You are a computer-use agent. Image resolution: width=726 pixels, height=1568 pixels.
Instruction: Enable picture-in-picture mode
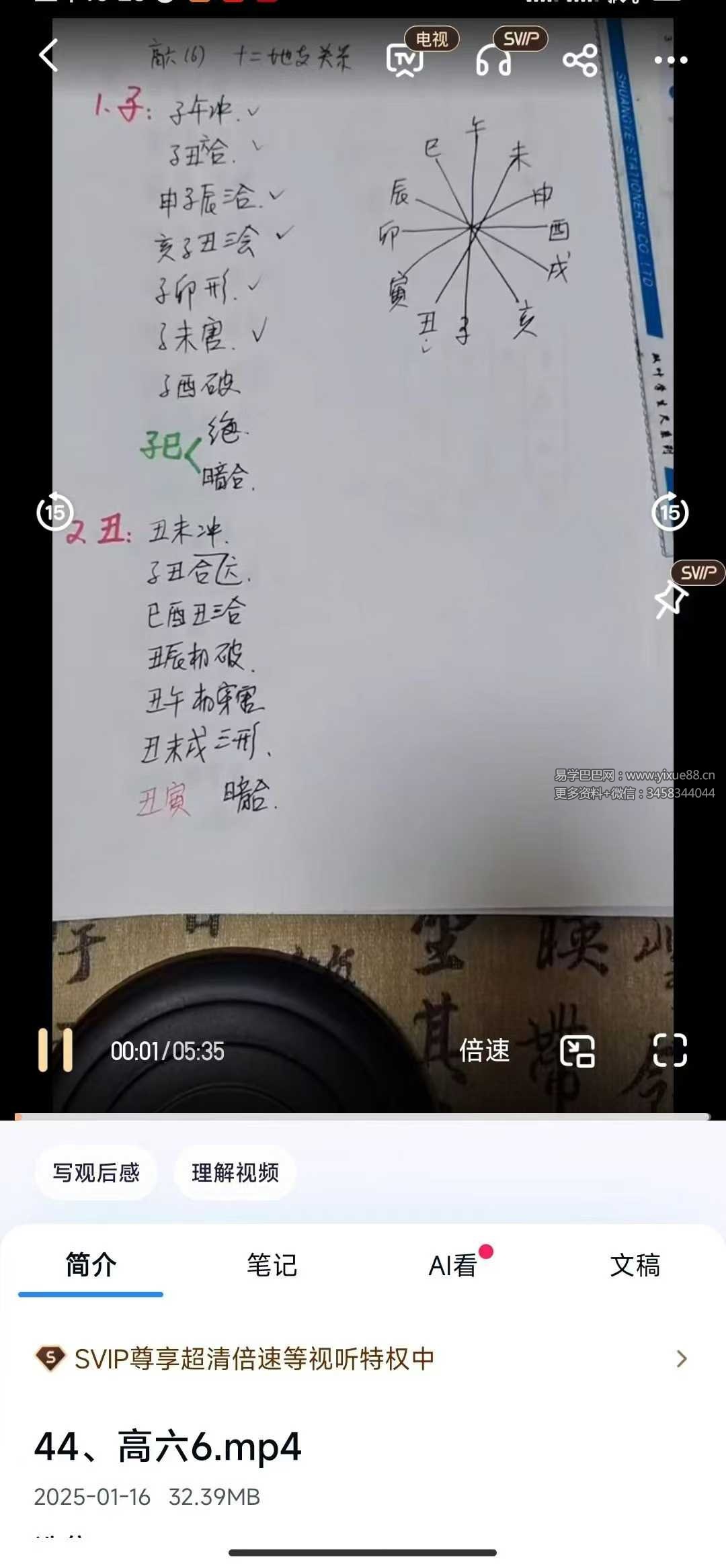tap(577, 1051)
